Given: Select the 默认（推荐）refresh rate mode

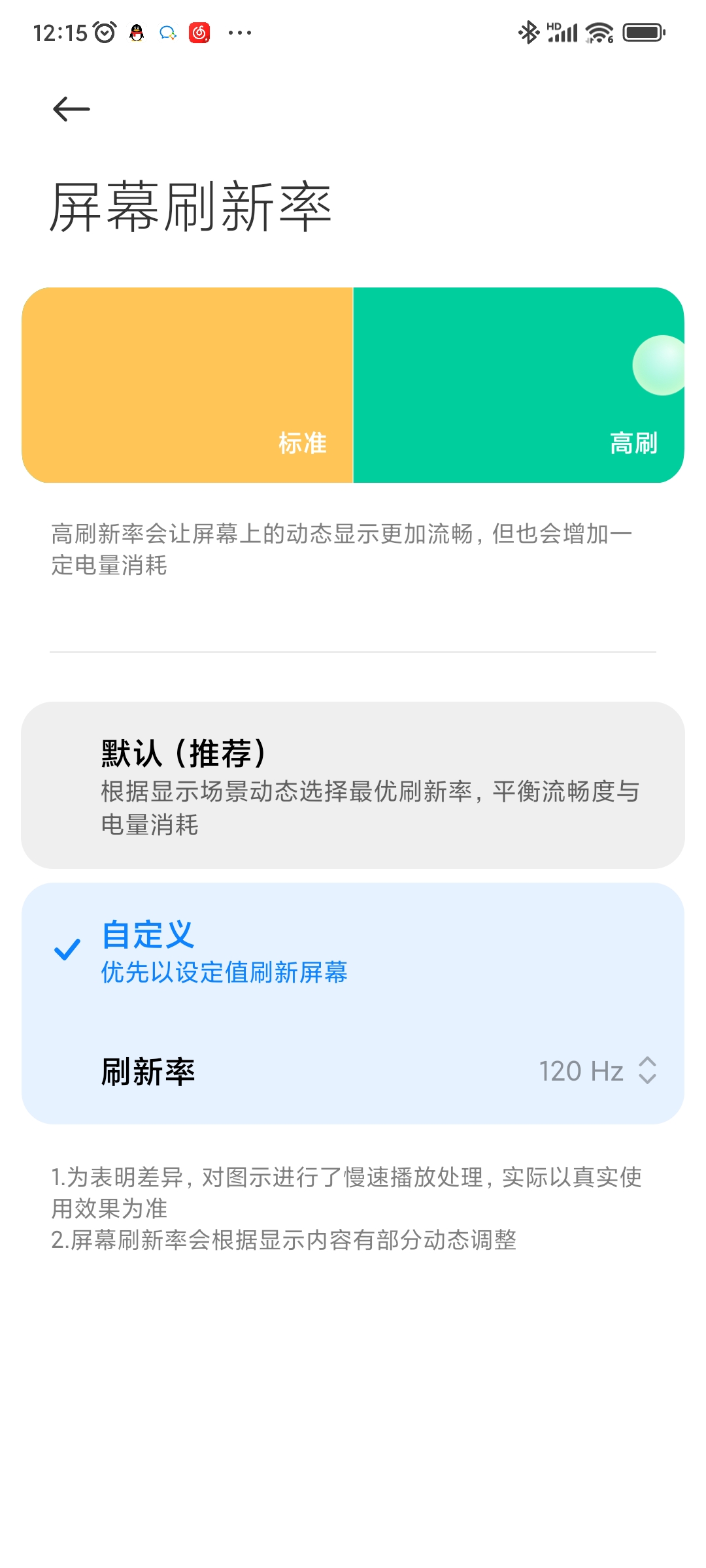Looking at the screenshot, I should pyautogui.click(x=353, y=784).
